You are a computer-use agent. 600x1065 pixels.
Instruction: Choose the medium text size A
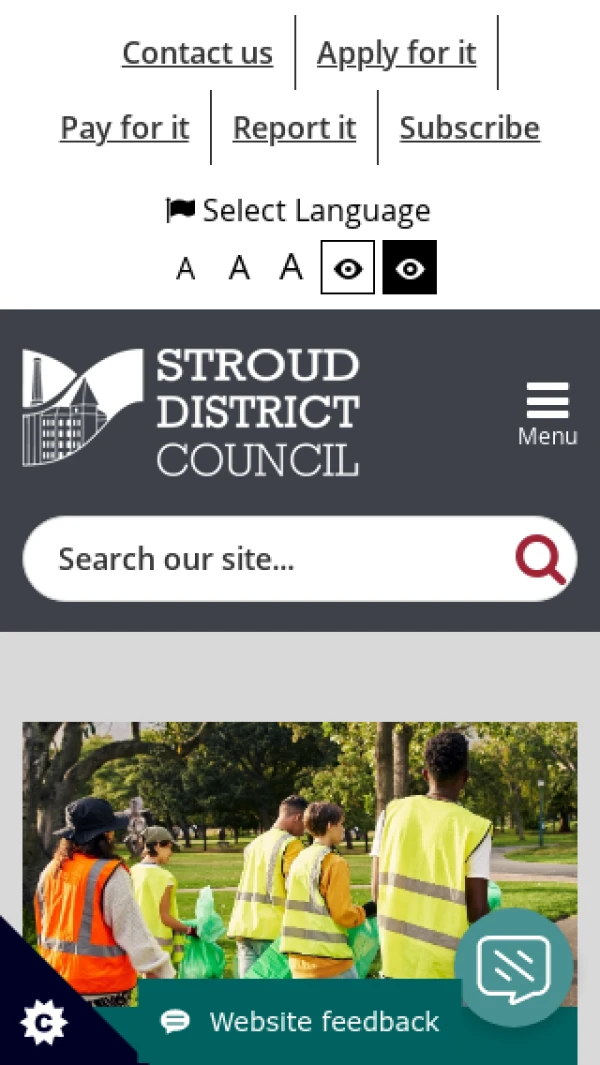238,268
